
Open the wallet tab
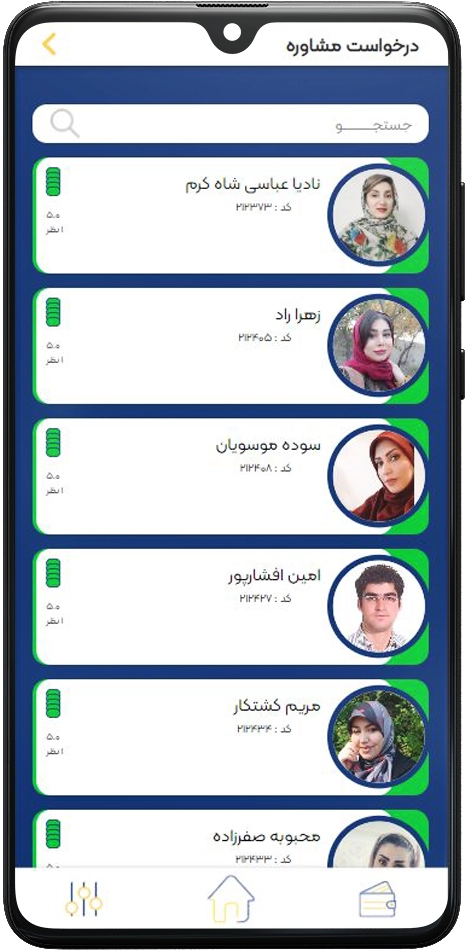point(377,899)
